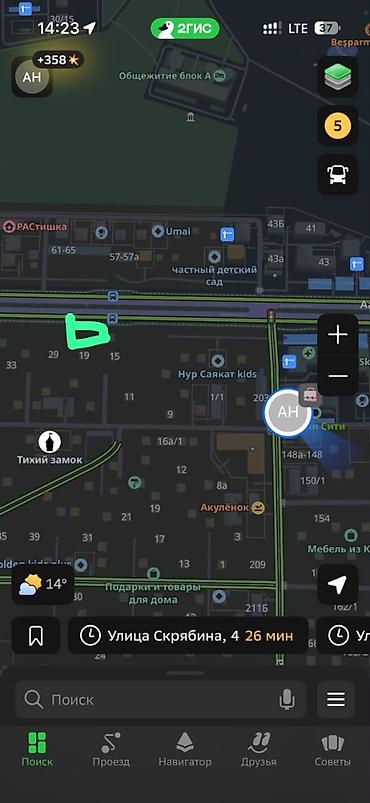Switch to the Проезд tab
Screen dimensions: 370x803
[x=111, y=749]
